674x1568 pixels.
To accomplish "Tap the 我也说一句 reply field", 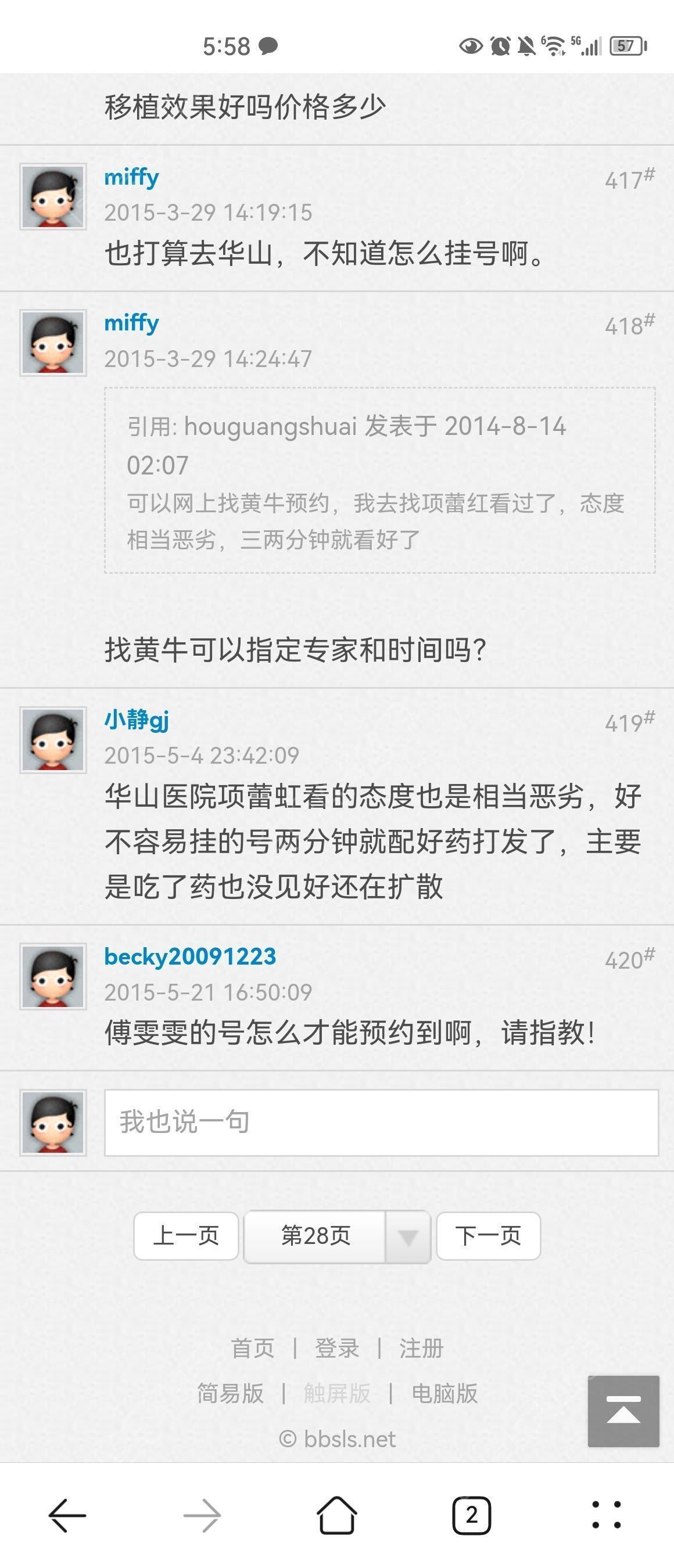I will 381,1123.
